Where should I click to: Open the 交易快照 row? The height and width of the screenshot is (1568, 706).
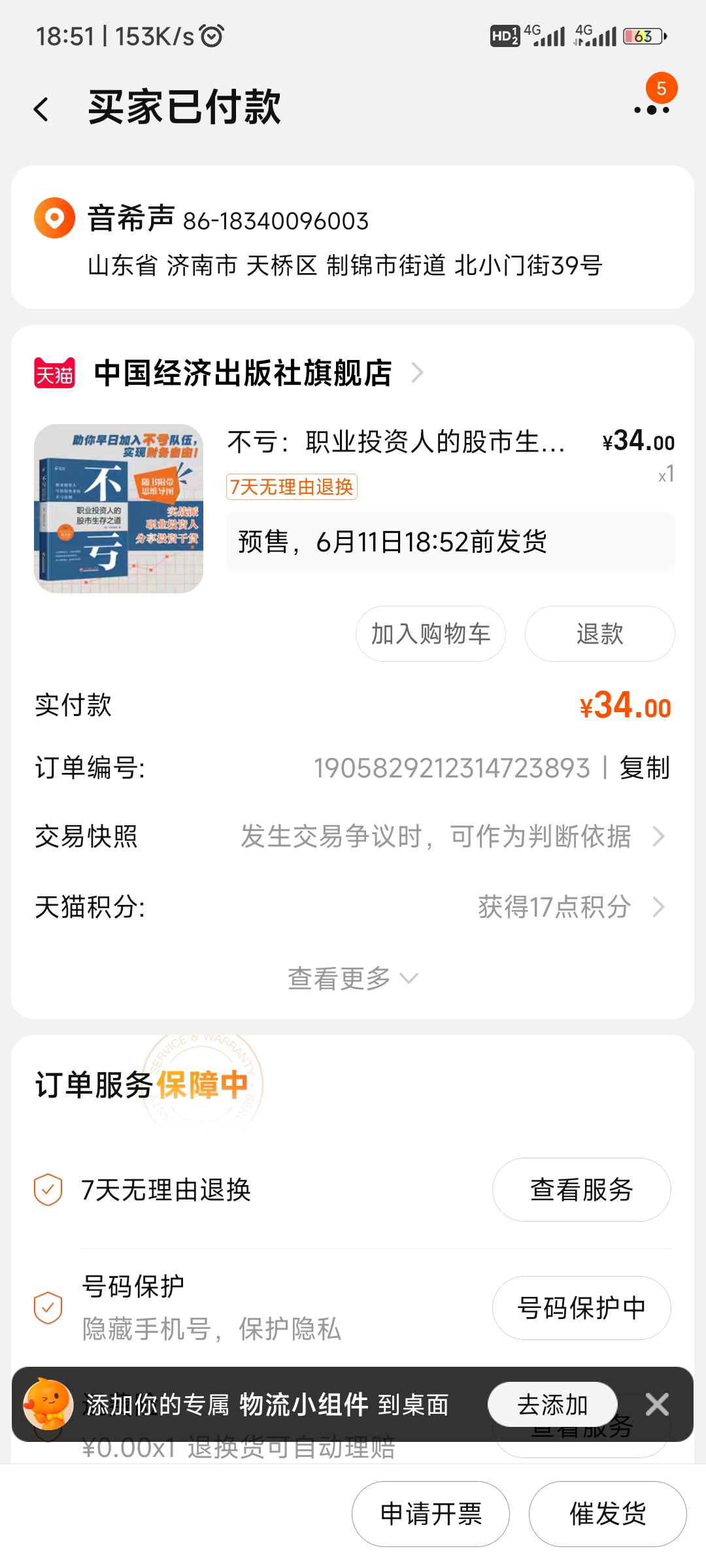(x=353, y=836)
